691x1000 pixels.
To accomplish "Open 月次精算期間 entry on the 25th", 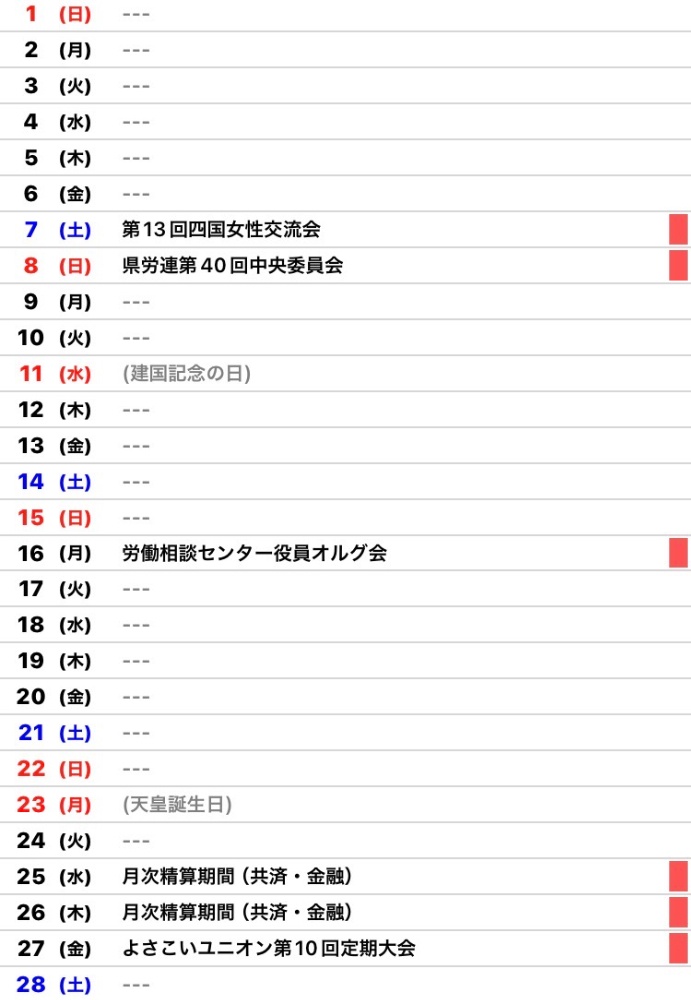I will coord(237,877).
